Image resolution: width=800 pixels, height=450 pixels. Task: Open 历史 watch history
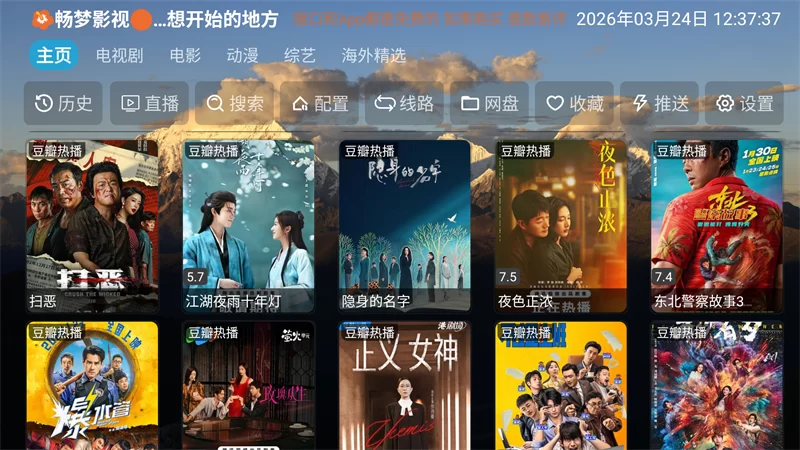[x=63, y=103]
